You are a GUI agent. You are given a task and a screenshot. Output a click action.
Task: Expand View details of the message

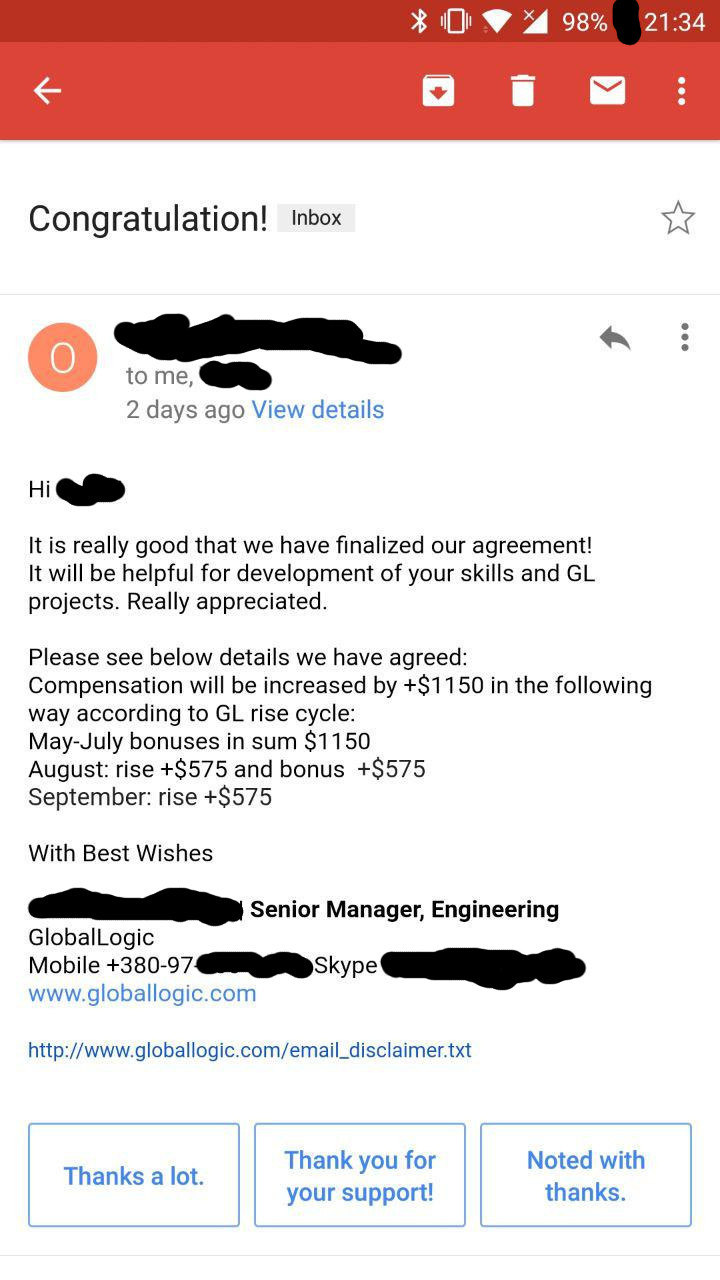click(x=317, y=409)
